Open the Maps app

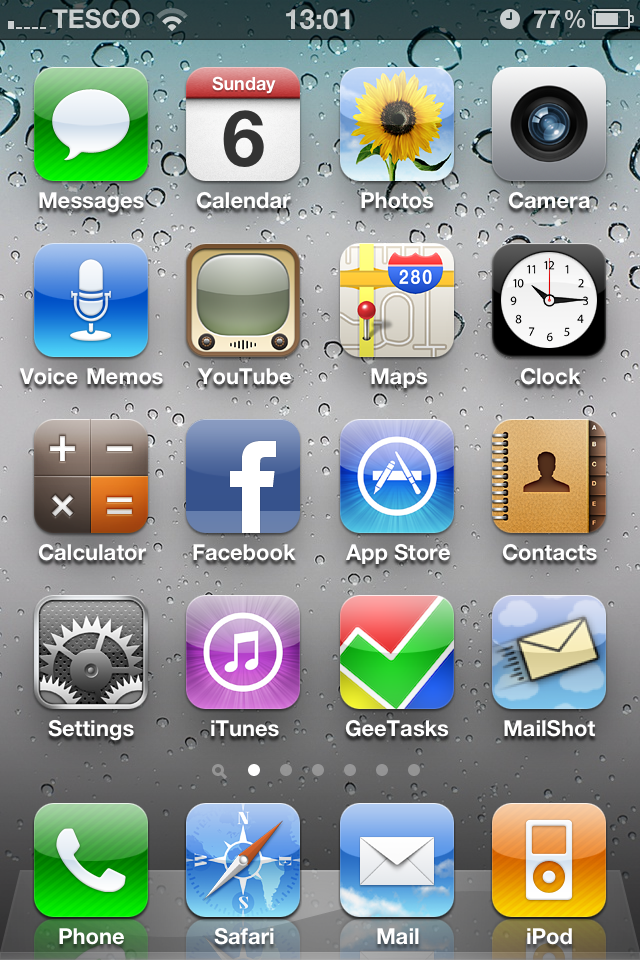(x=397, y=301)
